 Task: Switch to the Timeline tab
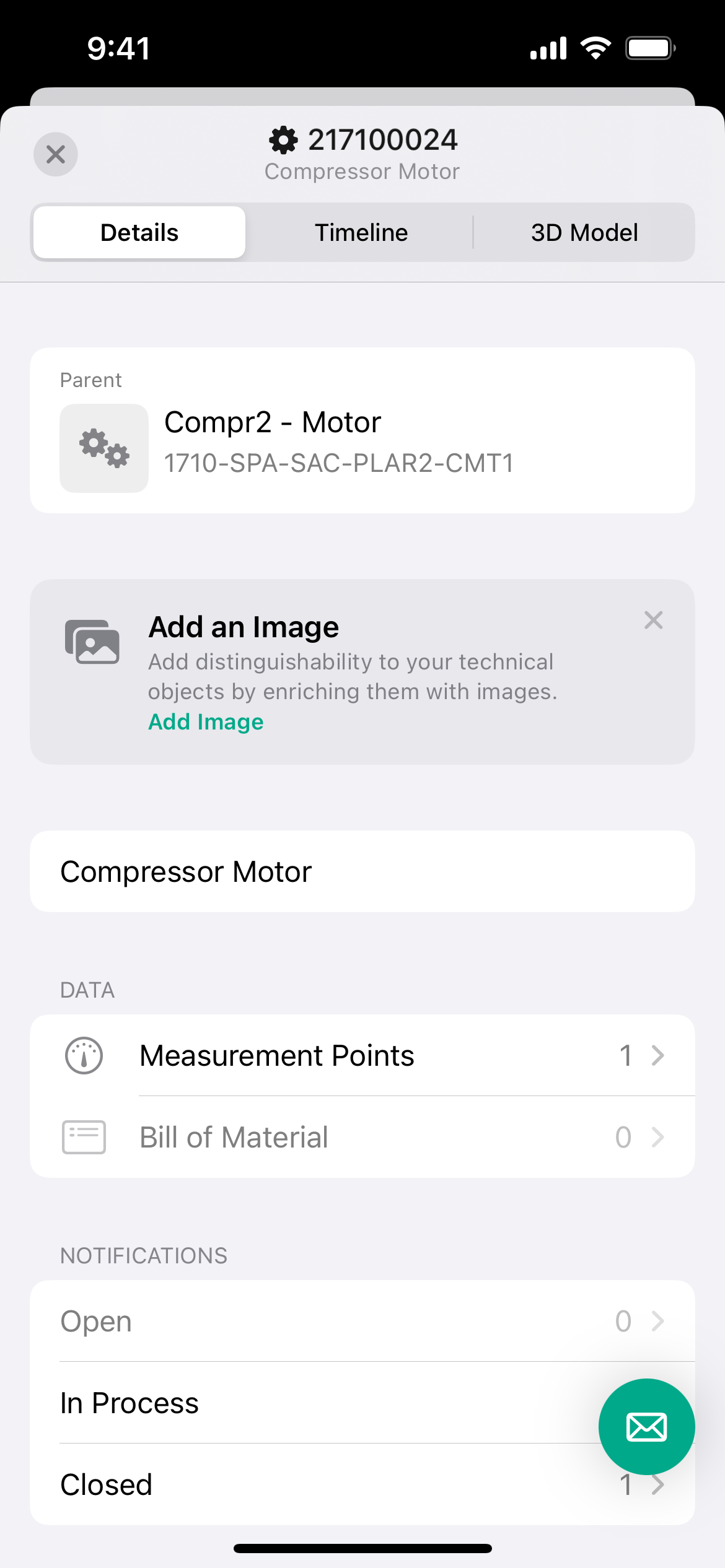pos(361,232)
